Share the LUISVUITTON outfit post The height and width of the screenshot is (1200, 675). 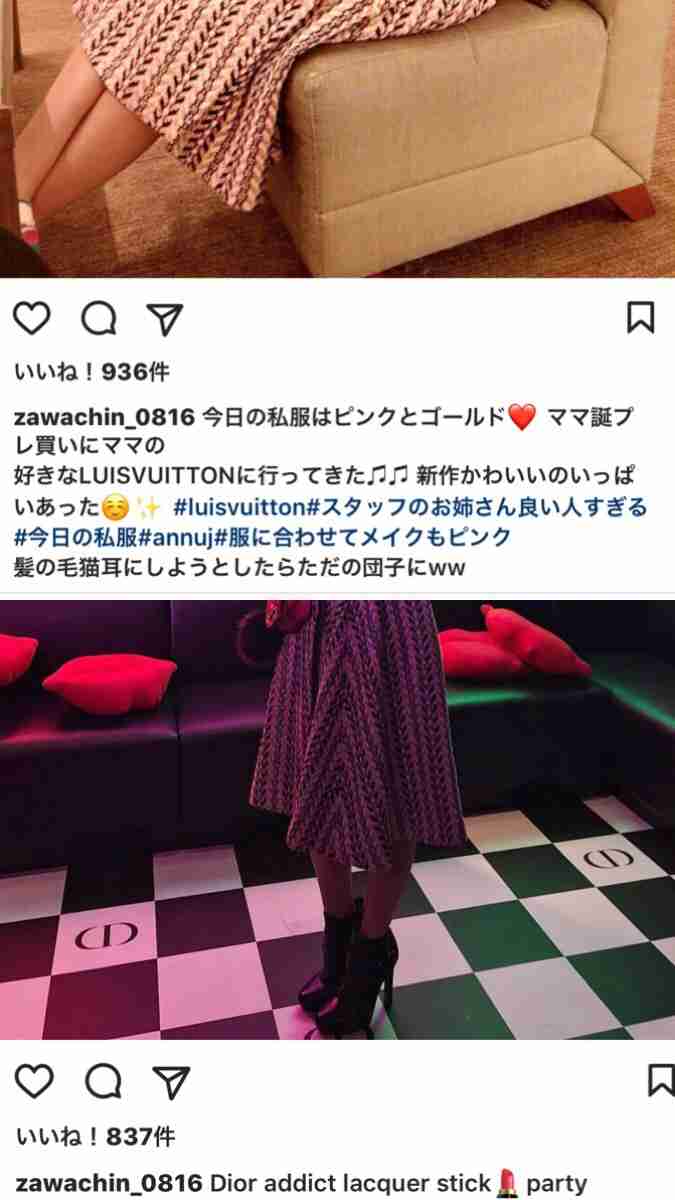coord(164,318)
